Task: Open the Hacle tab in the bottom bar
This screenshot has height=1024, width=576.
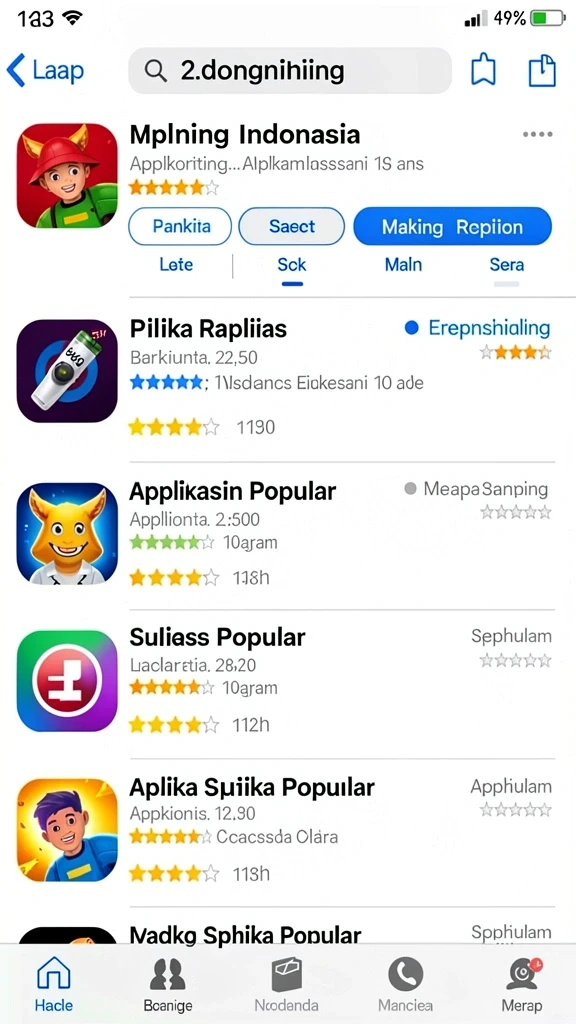Action: click(54, 984)
